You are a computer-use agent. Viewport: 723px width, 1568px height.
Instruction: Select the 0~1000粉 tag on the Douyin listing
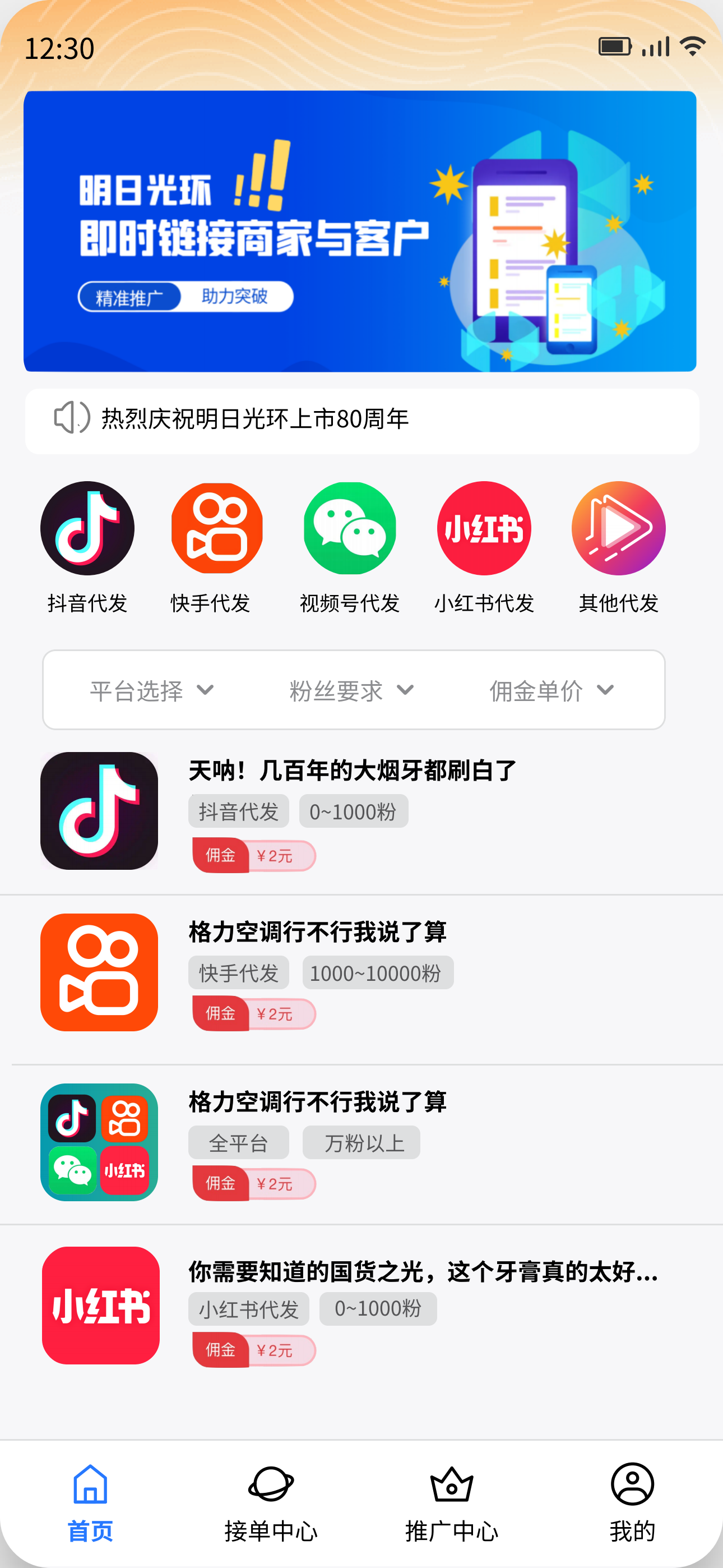(x=353, y=810)
